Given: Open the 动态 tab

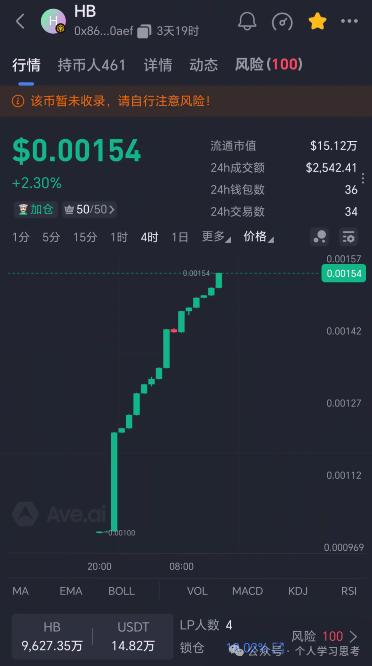Looking at the screenshot, I should tap(203, 65).
